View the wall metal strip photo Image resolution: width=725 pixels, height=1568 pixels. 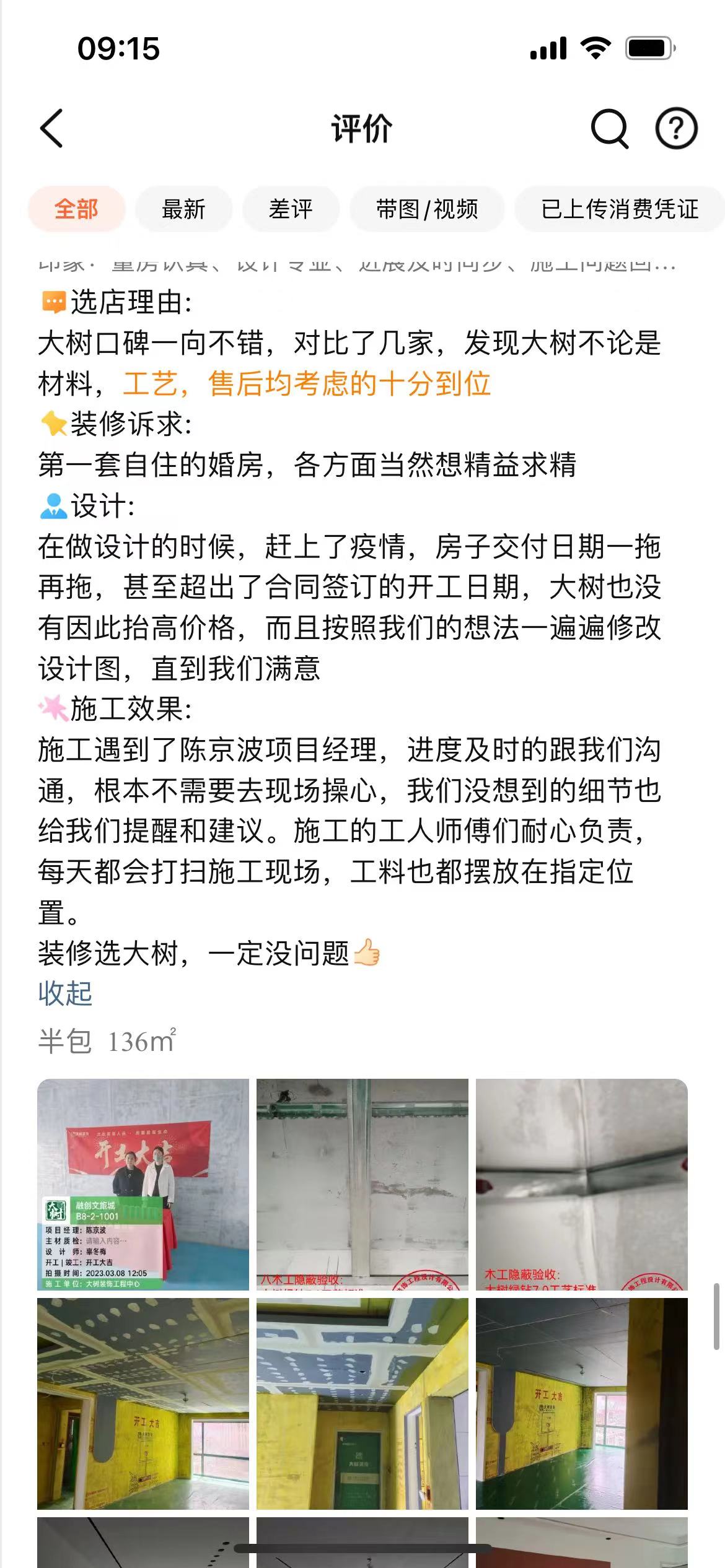click(x=362, y=1184)
